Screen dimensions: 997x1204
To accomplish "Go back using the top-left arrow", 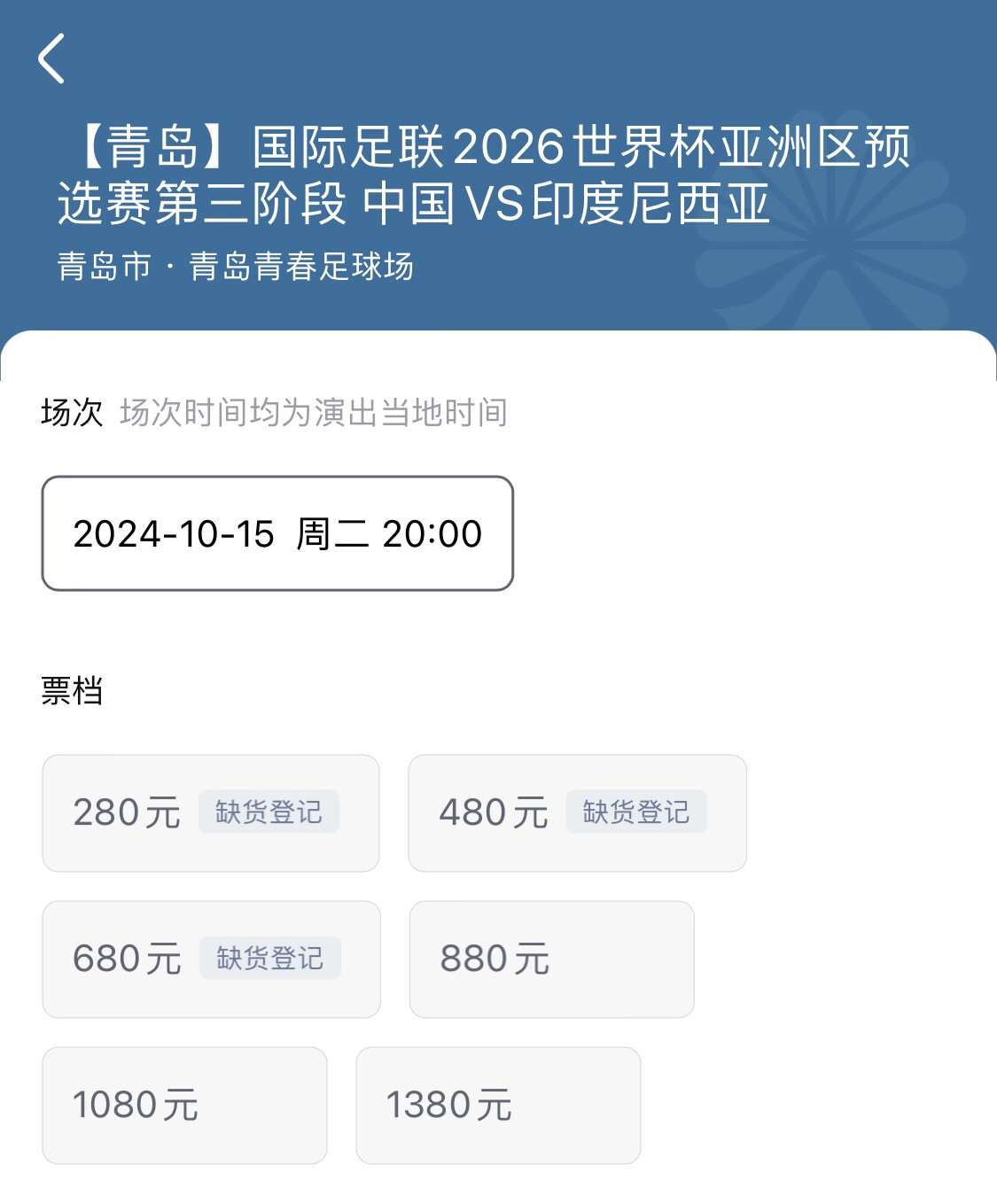I will (x=52, y=58).
